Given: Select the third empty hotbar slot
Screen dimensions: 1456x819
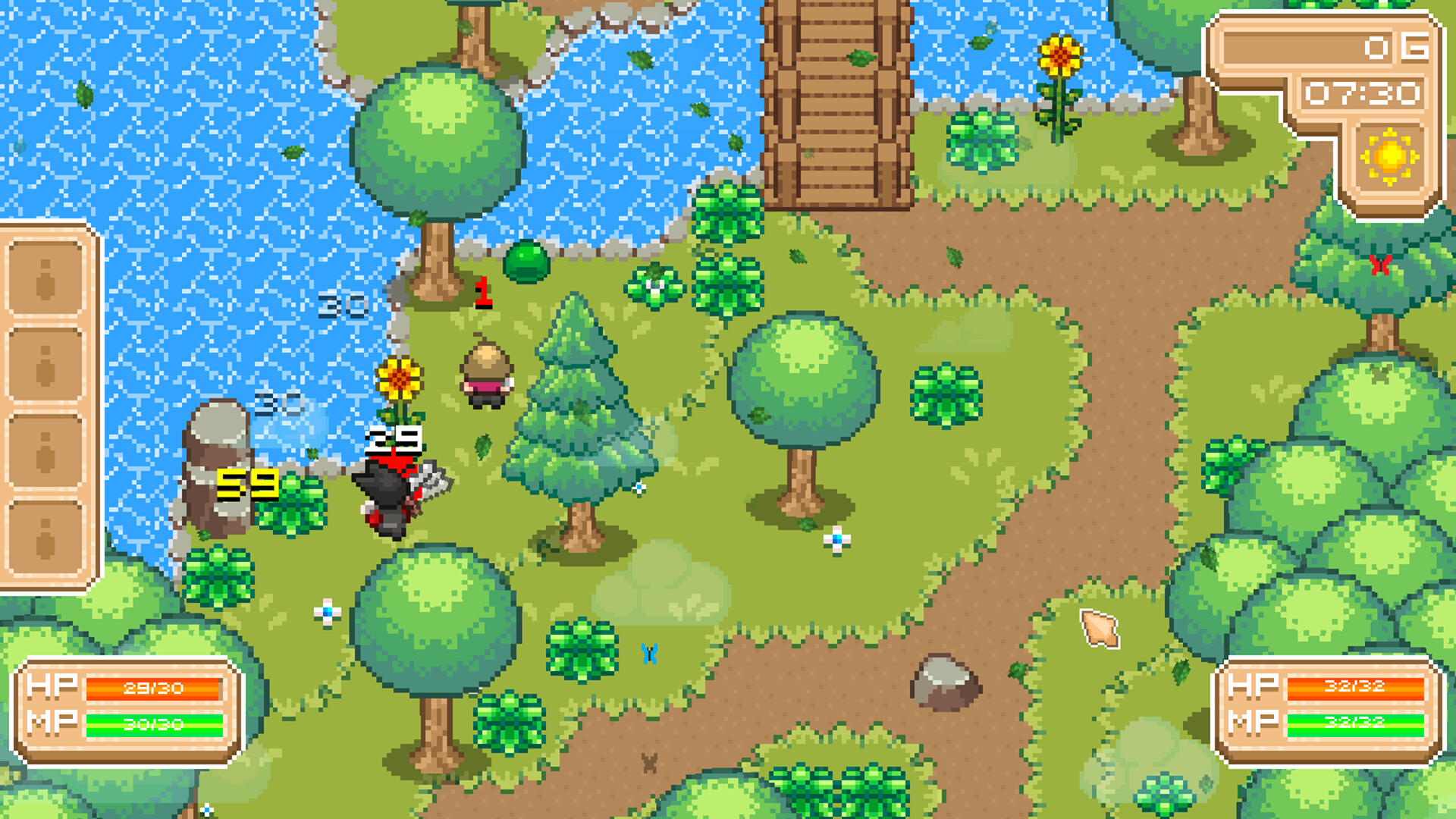Looking at the screenshot, I should click(45, 452).
